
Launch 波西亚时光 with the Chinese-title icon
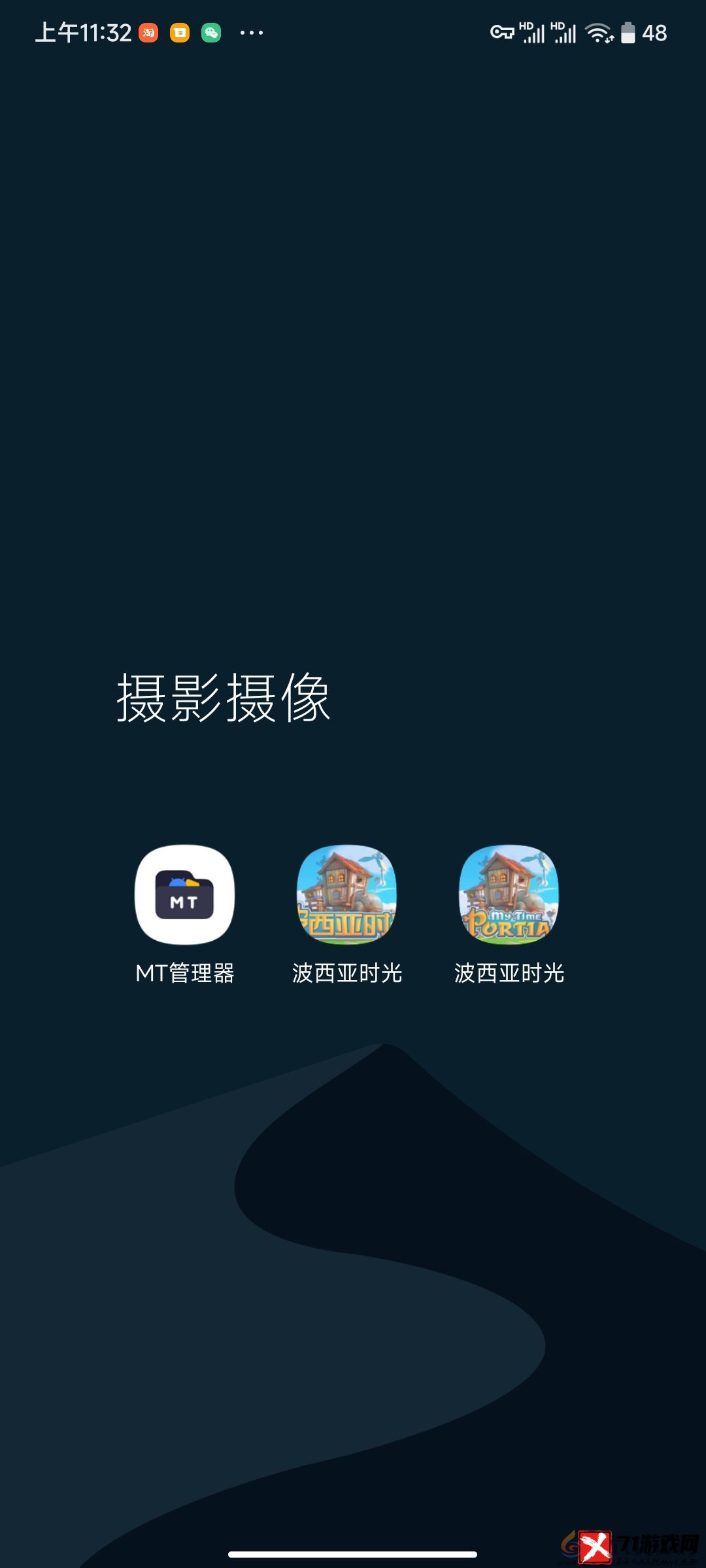pyautogui.click(x=346, y=895)
